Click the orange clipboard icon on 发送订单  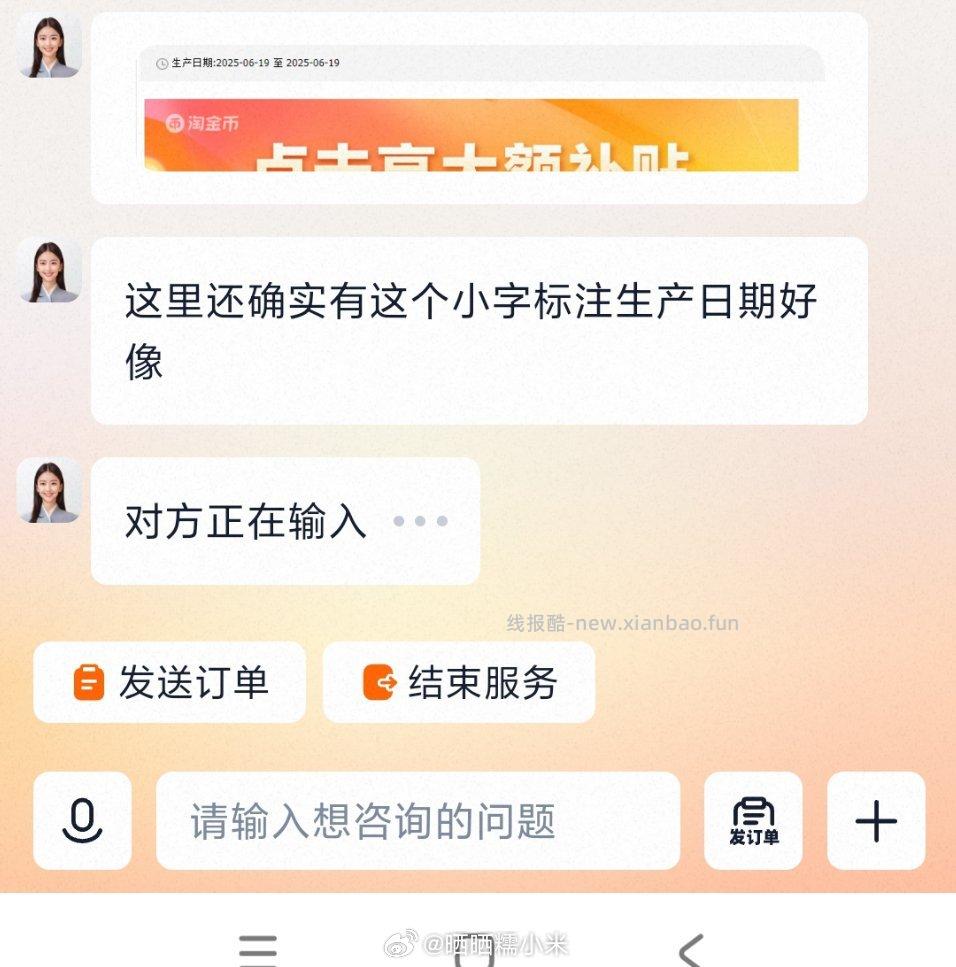[x=90, y=683]
